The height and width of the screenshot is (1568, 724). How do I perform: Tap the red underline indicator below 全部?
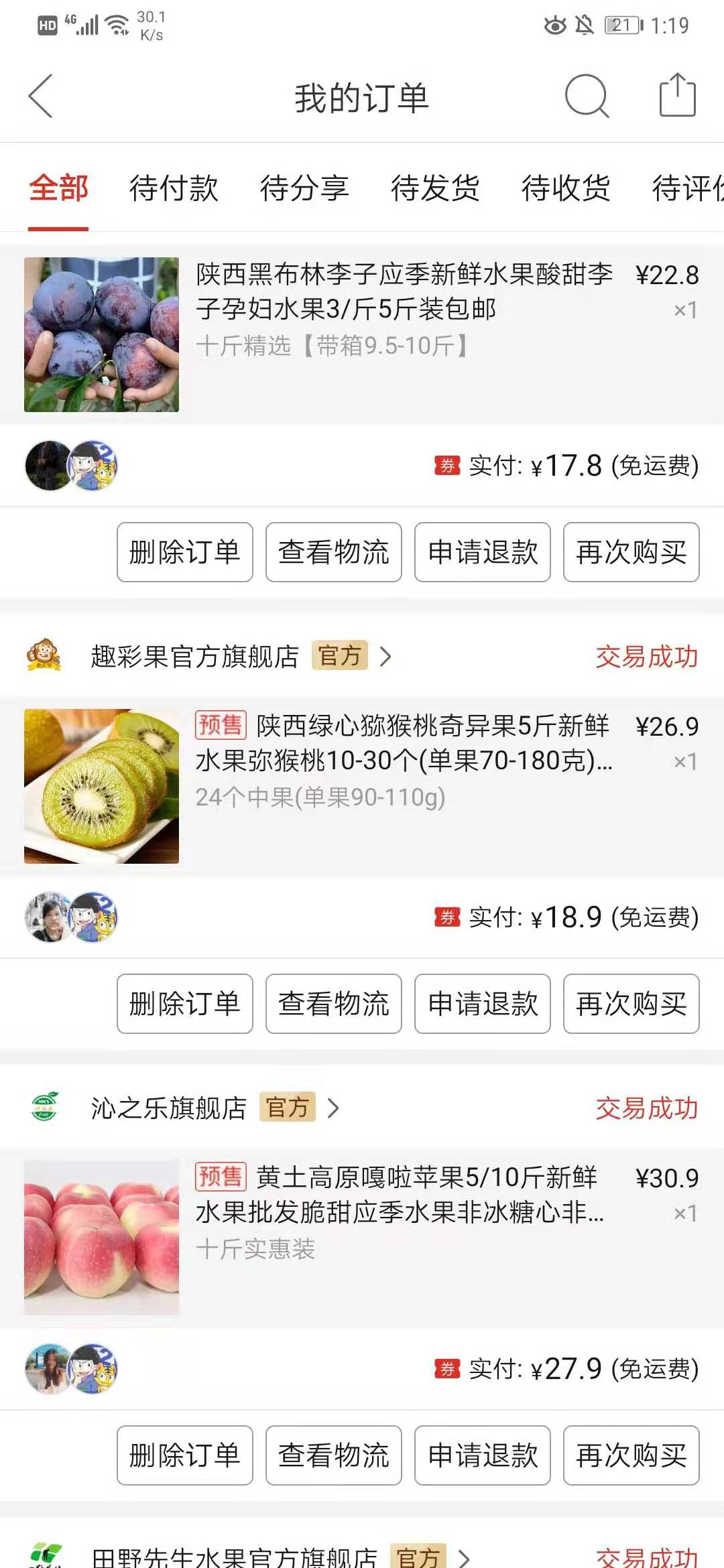pyautogui.click(x=58, y=228)
